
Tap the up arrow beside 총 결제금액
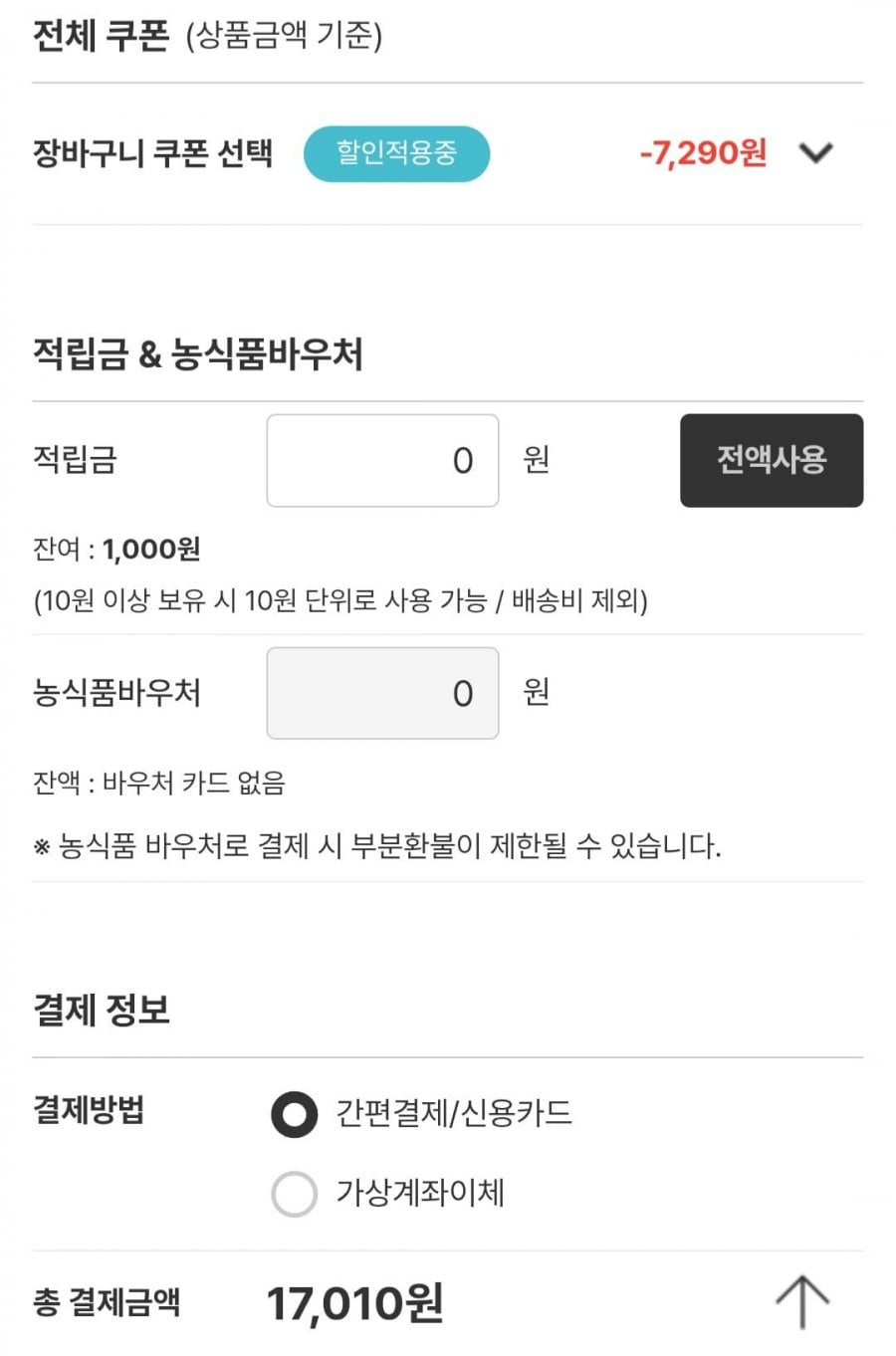pos(801,1301)
